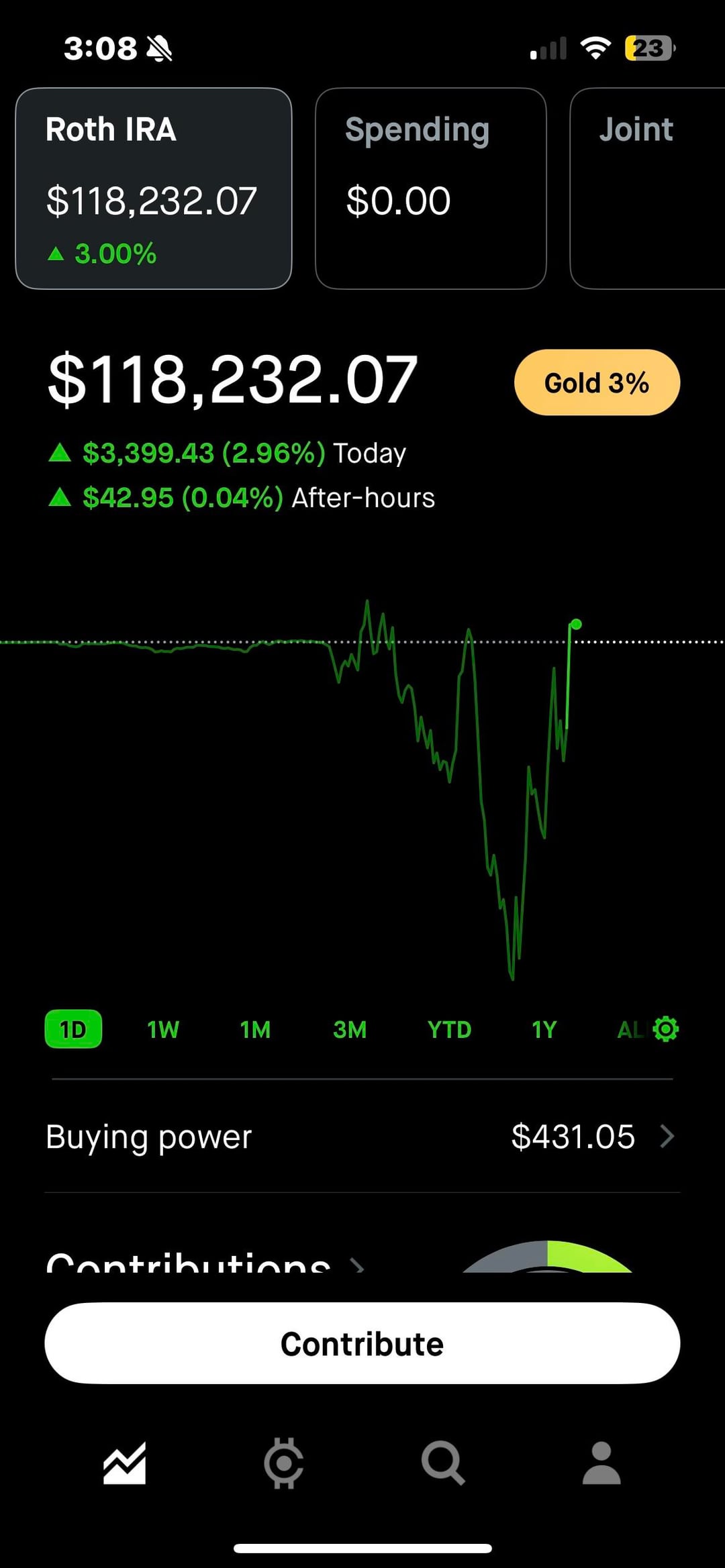
Task: Open Buying power details
Action: point(362,1137)
